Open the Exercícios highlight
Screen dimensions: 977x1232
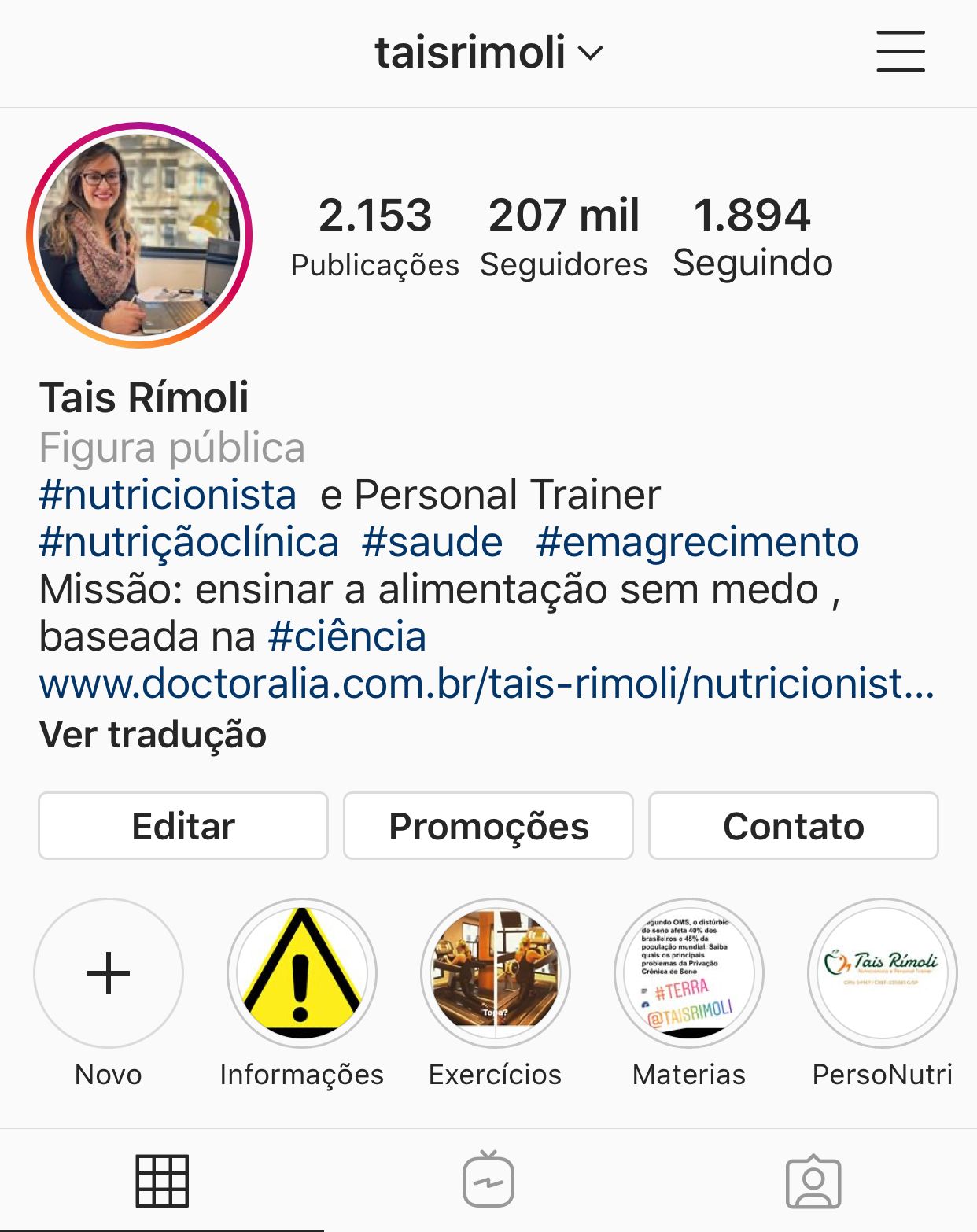click(495, 974)
